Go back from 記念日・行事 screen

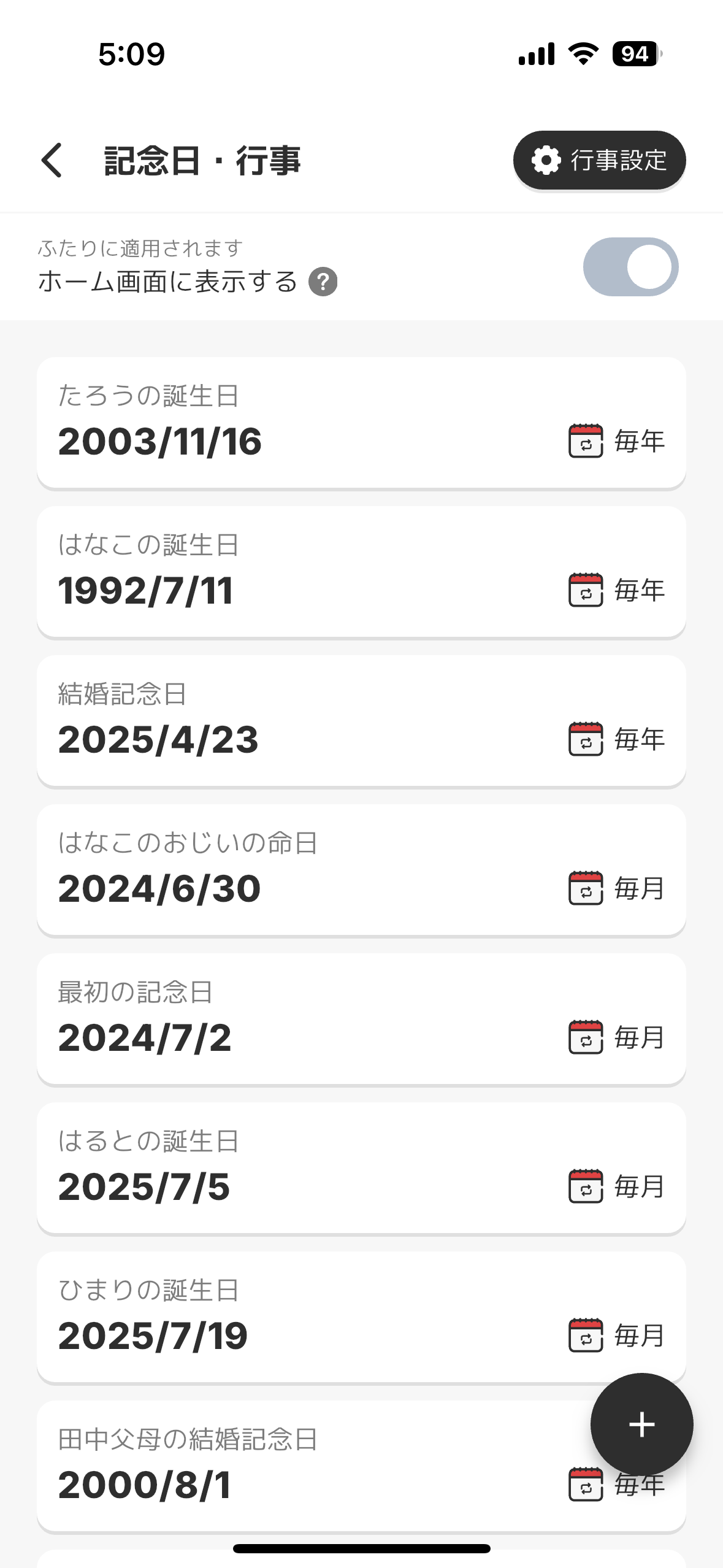(x=52, y=161)
